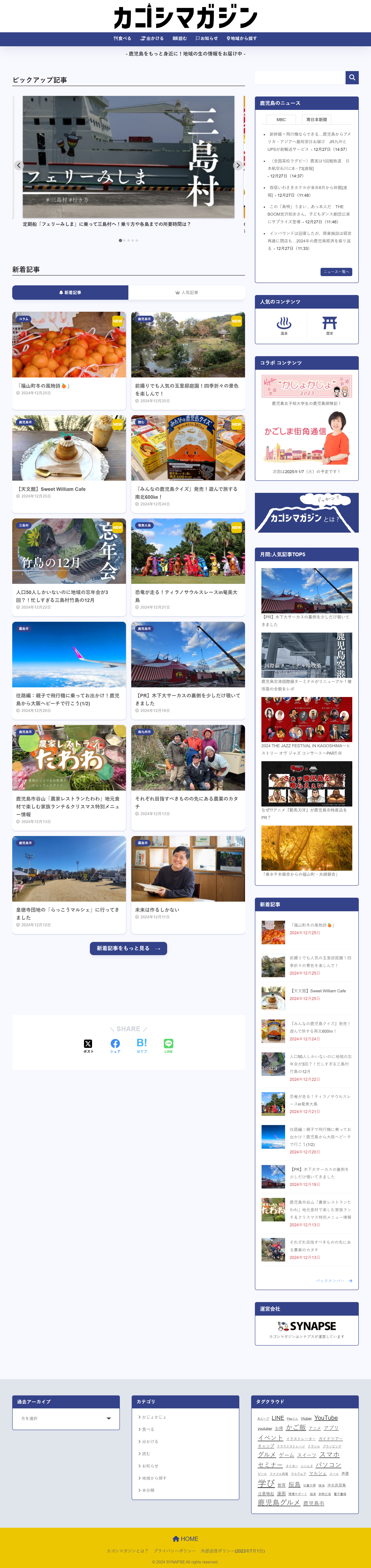The image size is (371, 1568).
Task: Open the 歴史 popular content icon
Action: pyautogui.click(x=330, y=325)
